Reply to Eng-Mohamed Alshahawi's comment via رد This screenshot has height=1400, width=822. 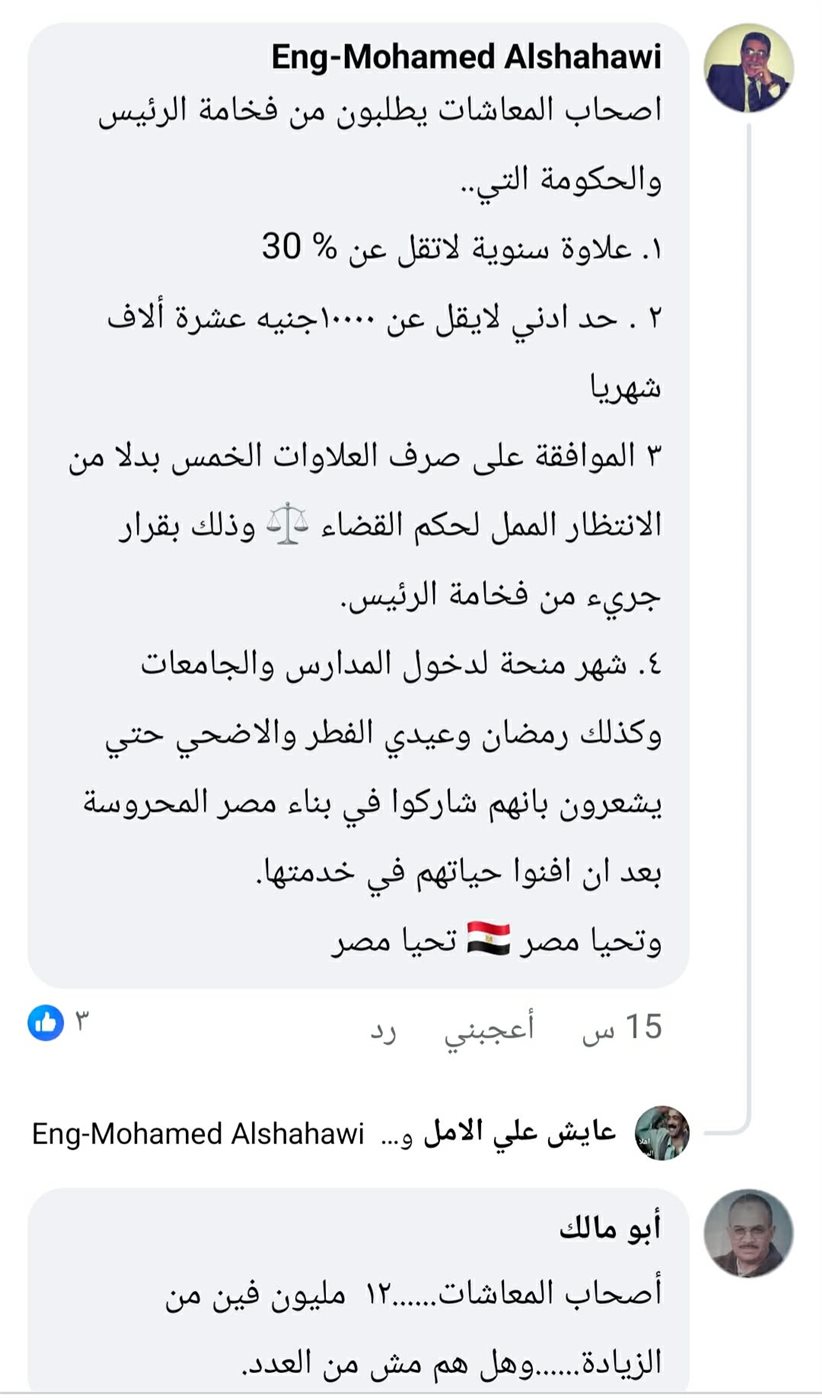coord(385,1031)
